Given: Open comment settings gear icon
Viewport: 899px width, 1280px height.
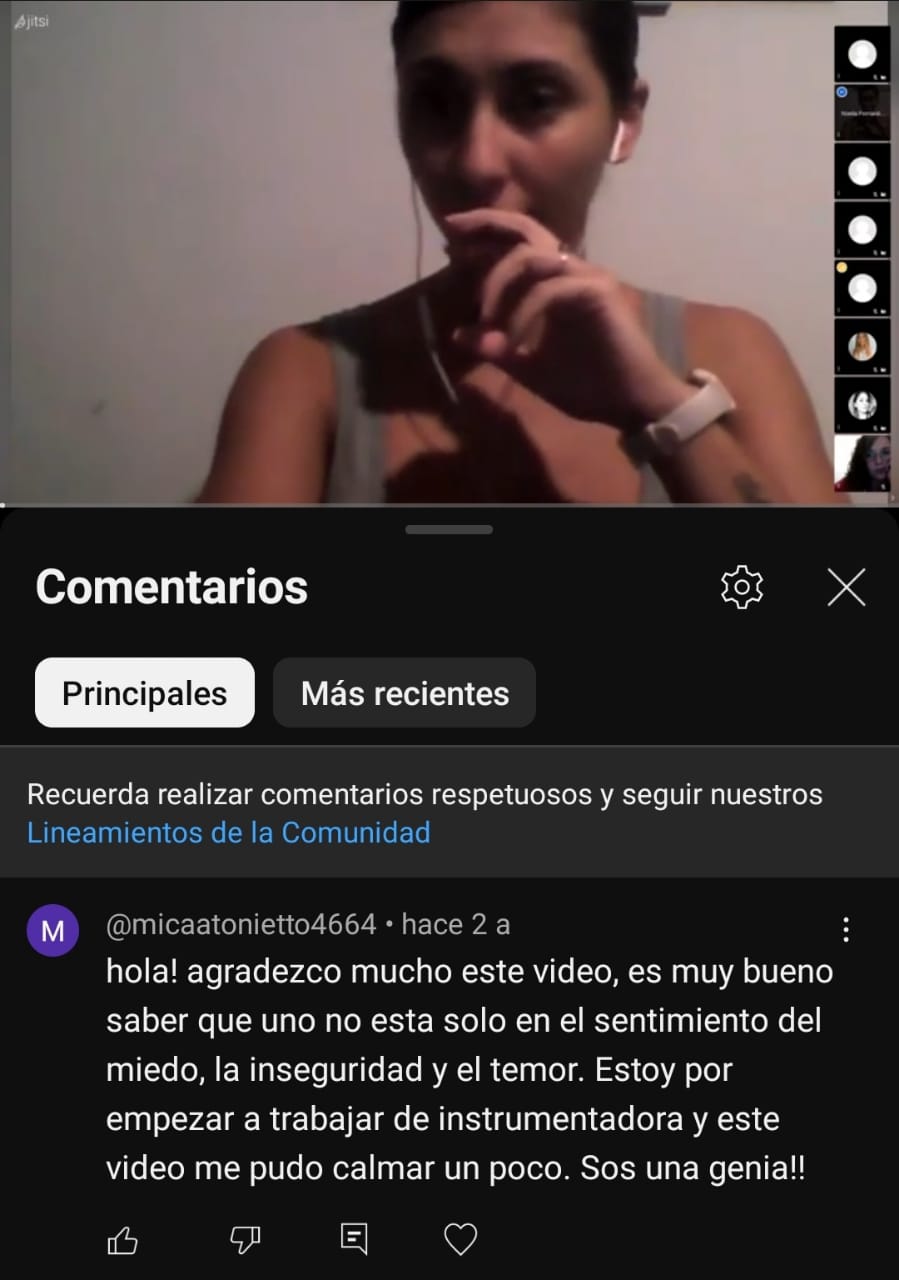Looking at the screenshot, I should point(742,587).
